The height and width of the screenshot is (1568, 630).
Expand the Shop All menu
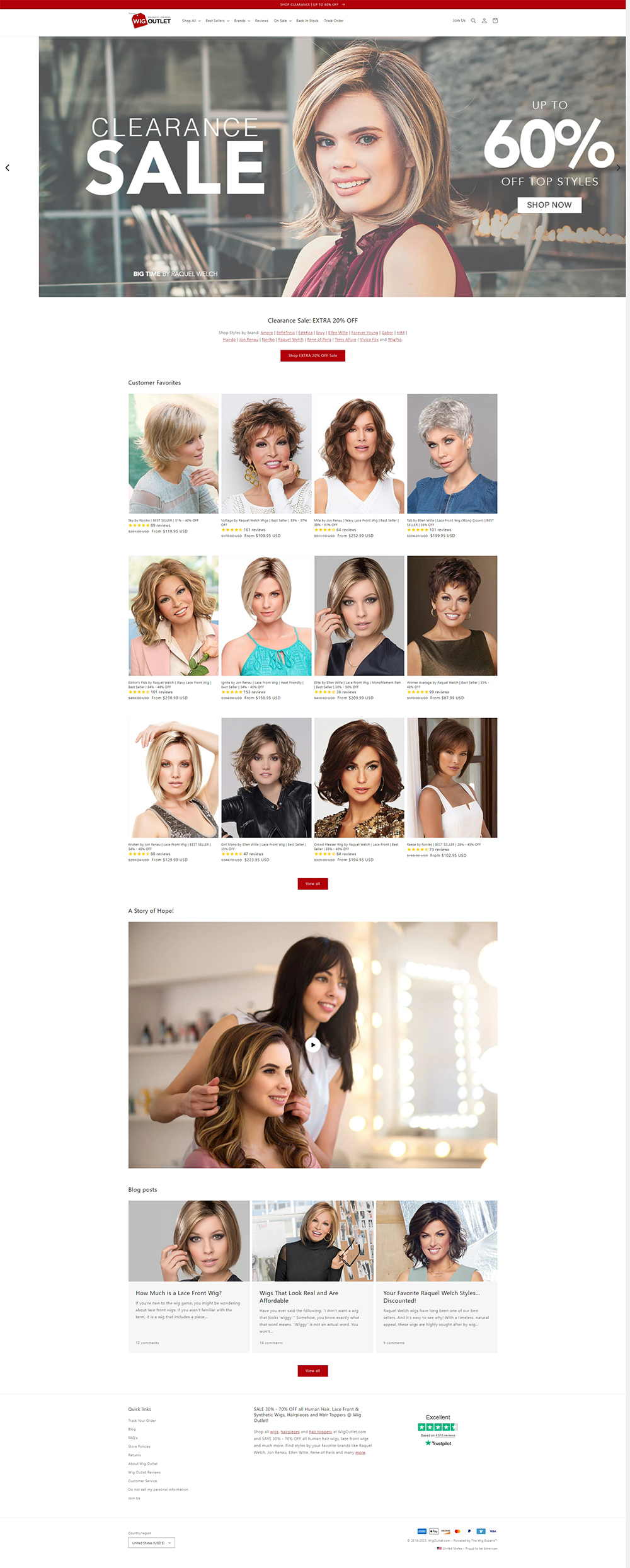(191, 21)
